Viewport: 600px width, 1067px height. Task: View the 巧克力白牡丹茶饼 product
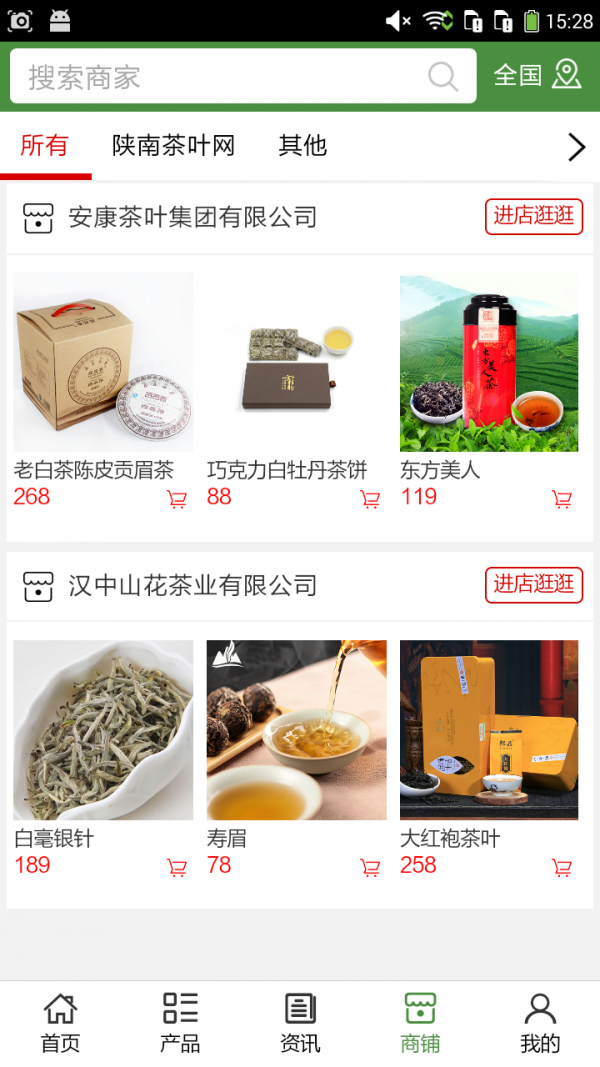(296, 362)
